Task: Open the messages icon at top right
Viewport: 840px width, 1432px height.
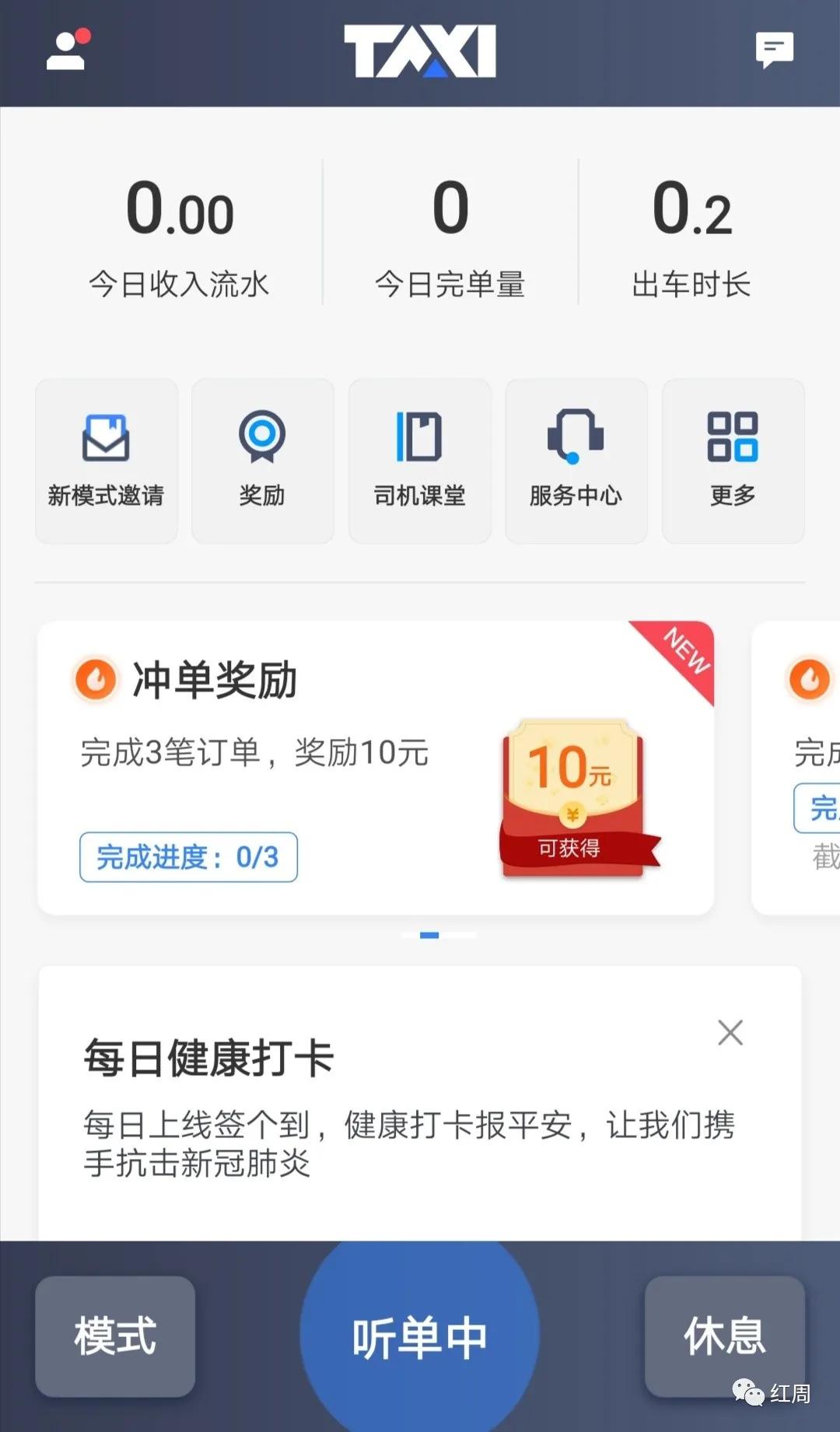Action: tap(775, 51)
